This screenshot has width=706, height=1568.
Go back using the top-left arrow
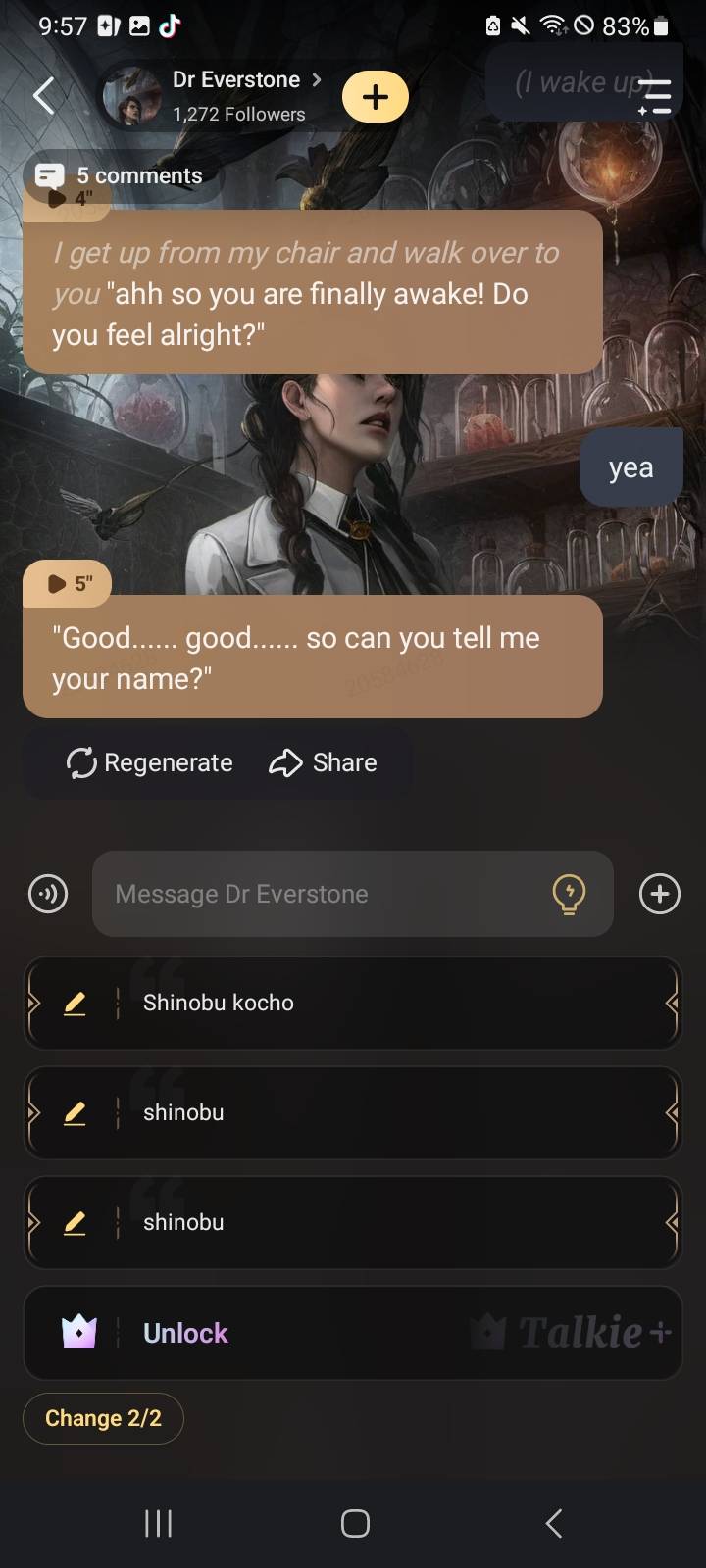(43, 96)
